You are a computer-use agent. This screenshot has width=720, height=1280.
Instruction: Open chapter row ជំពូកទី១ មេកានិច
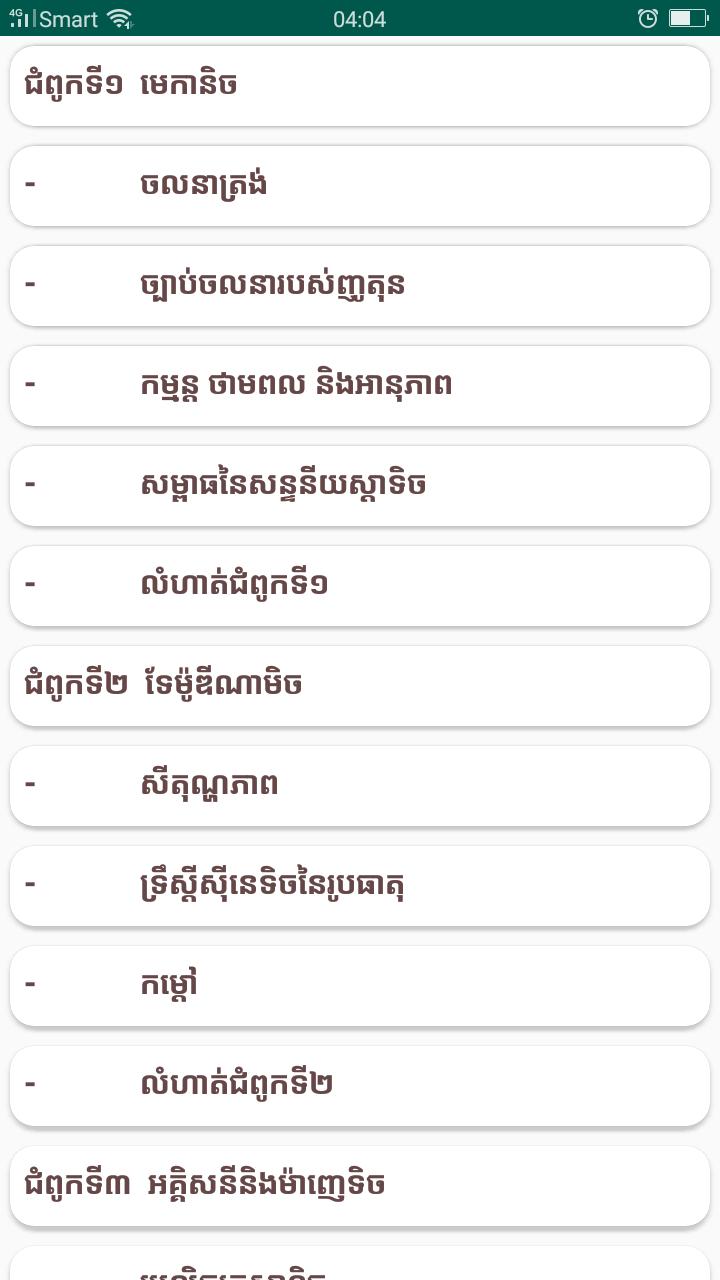click(x=360, y=85)
